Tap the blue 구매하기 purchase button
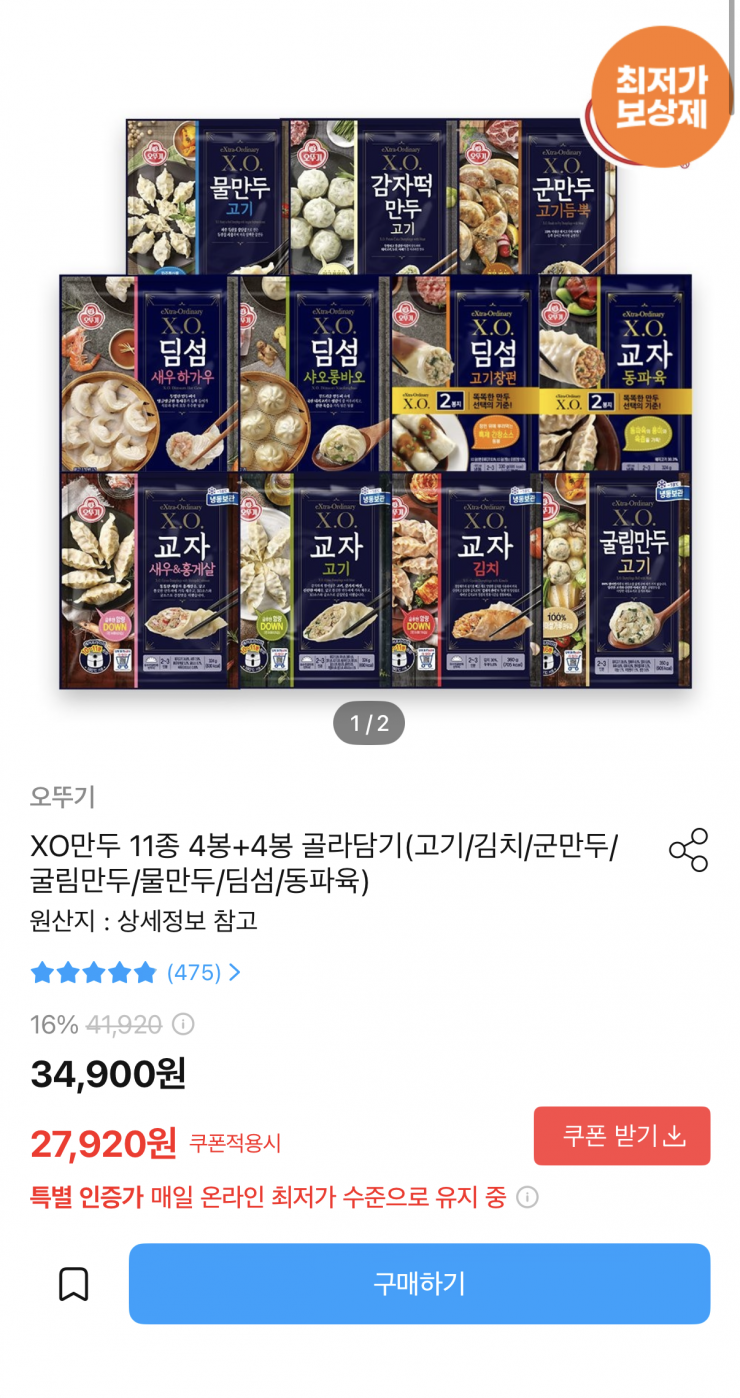740x1398 pixels. 418,1285
